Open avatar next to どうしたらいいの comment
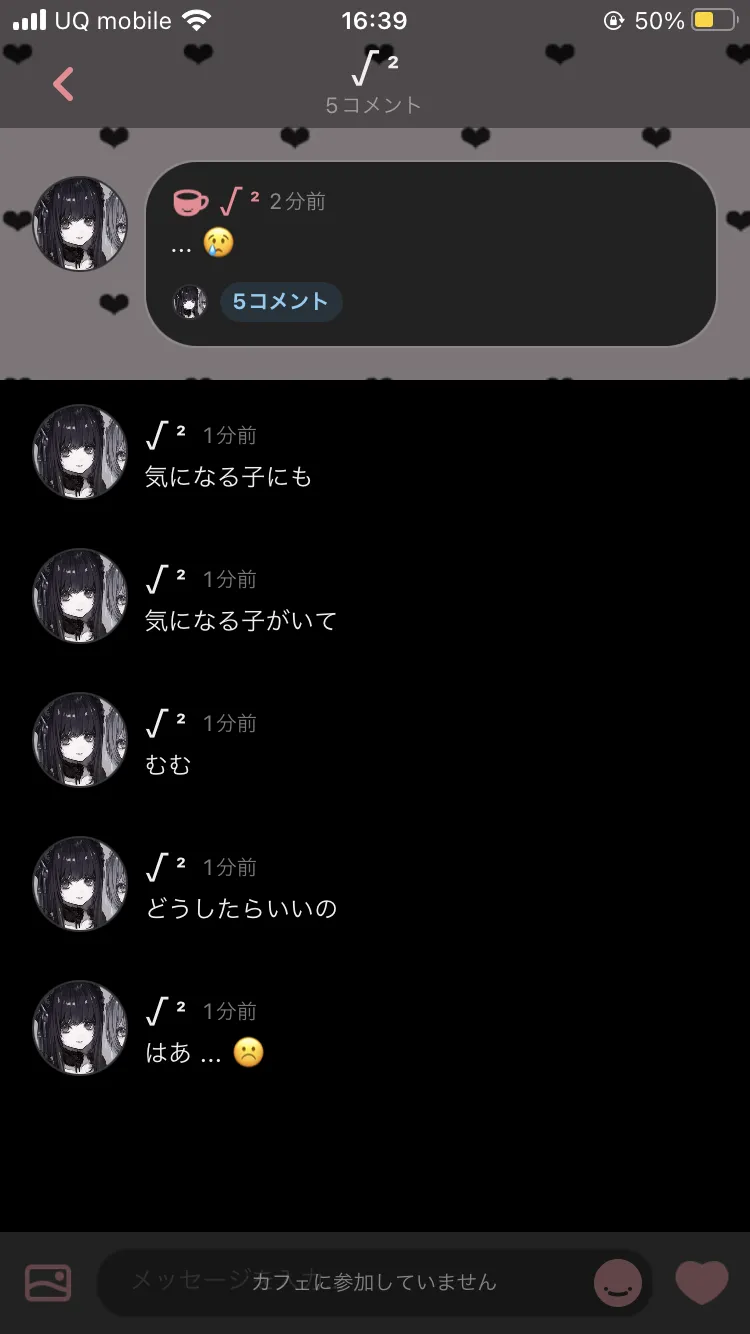750x1334 pixels. pos(80,884)
